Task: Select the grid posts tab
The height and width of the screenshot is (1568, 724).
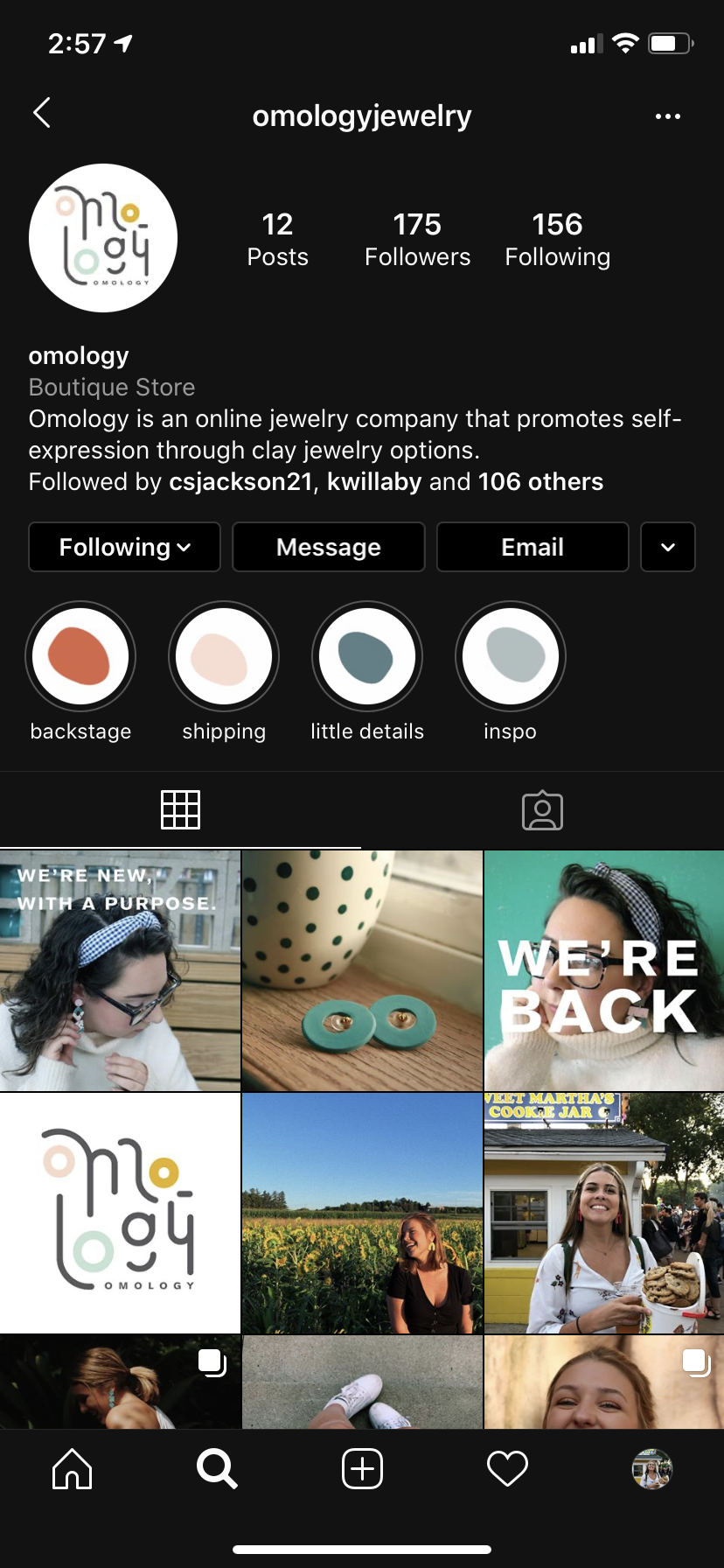Action: [181, 810]
